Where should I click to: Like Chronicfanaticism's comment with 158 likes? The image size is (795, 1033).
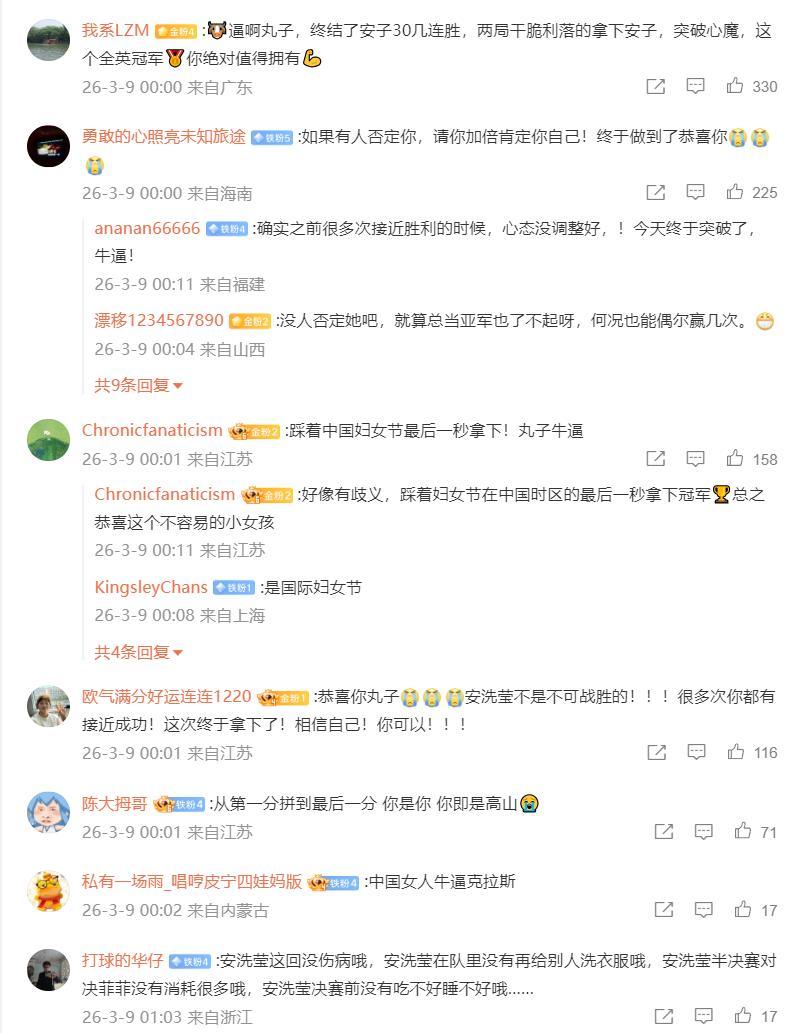[x=735, y=459]
